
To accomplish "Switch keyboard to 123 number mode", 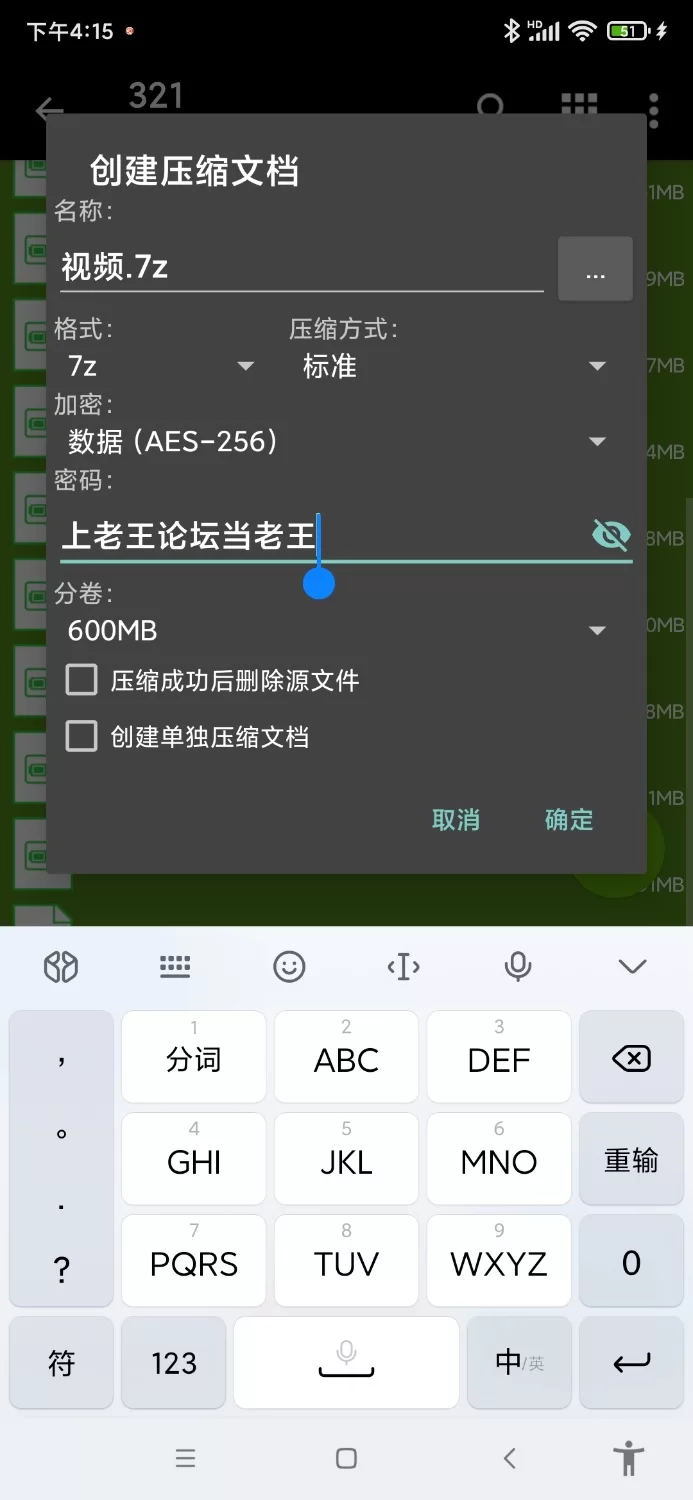I will (174, 1363).
